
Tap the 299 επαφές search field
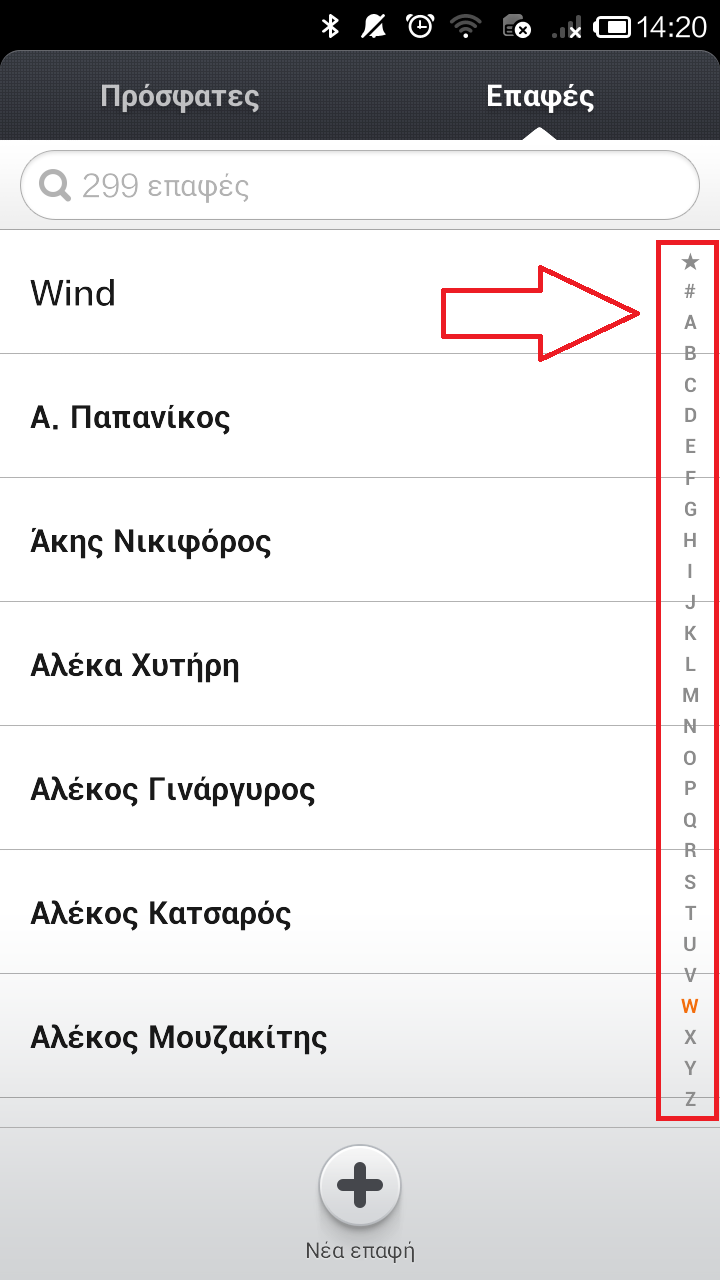click(x=360, y=185)
